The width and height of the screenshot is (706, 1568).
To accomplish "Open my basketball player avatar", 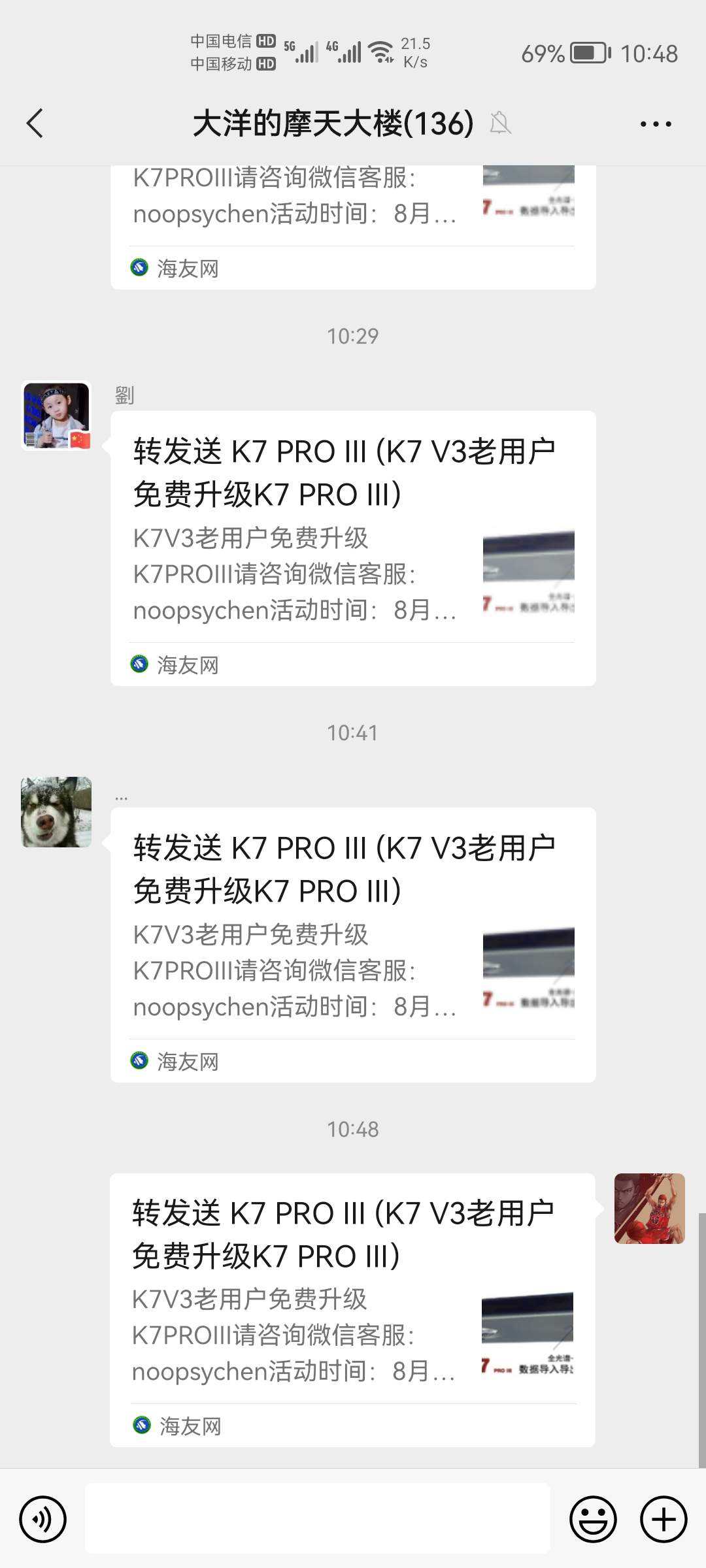I will tap(649, 1208).
